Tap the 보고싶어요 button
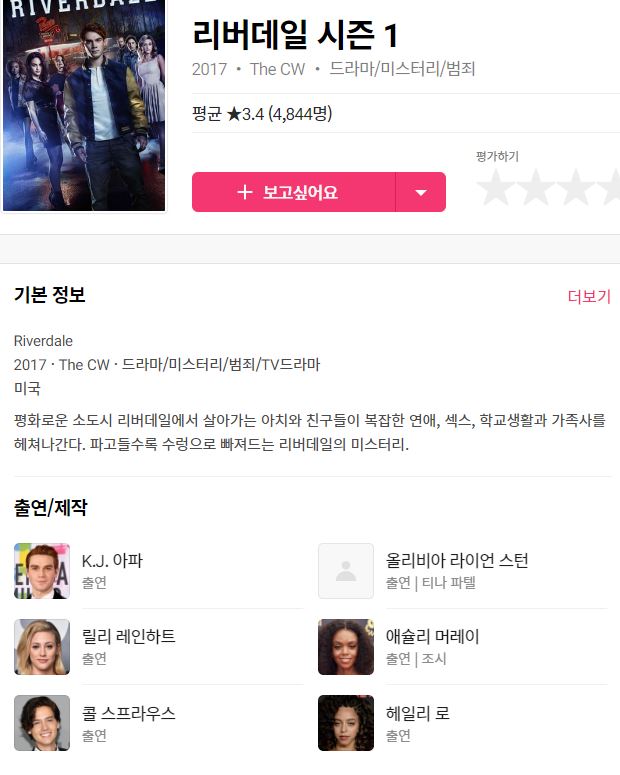This screenshot has height=775, width=620. [x=293, y=192]
